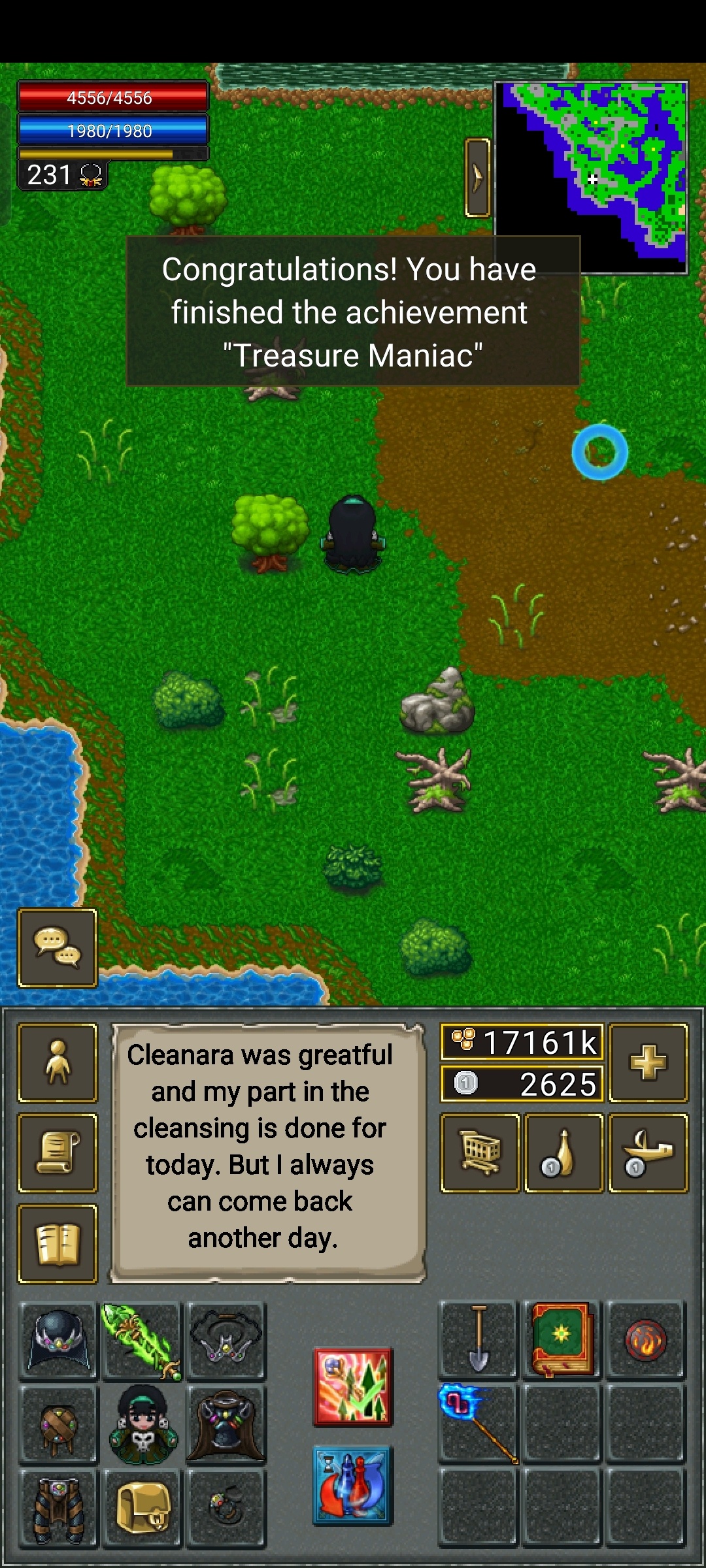
Task: Select the green spellbook item
Action: pos(562,1339)
